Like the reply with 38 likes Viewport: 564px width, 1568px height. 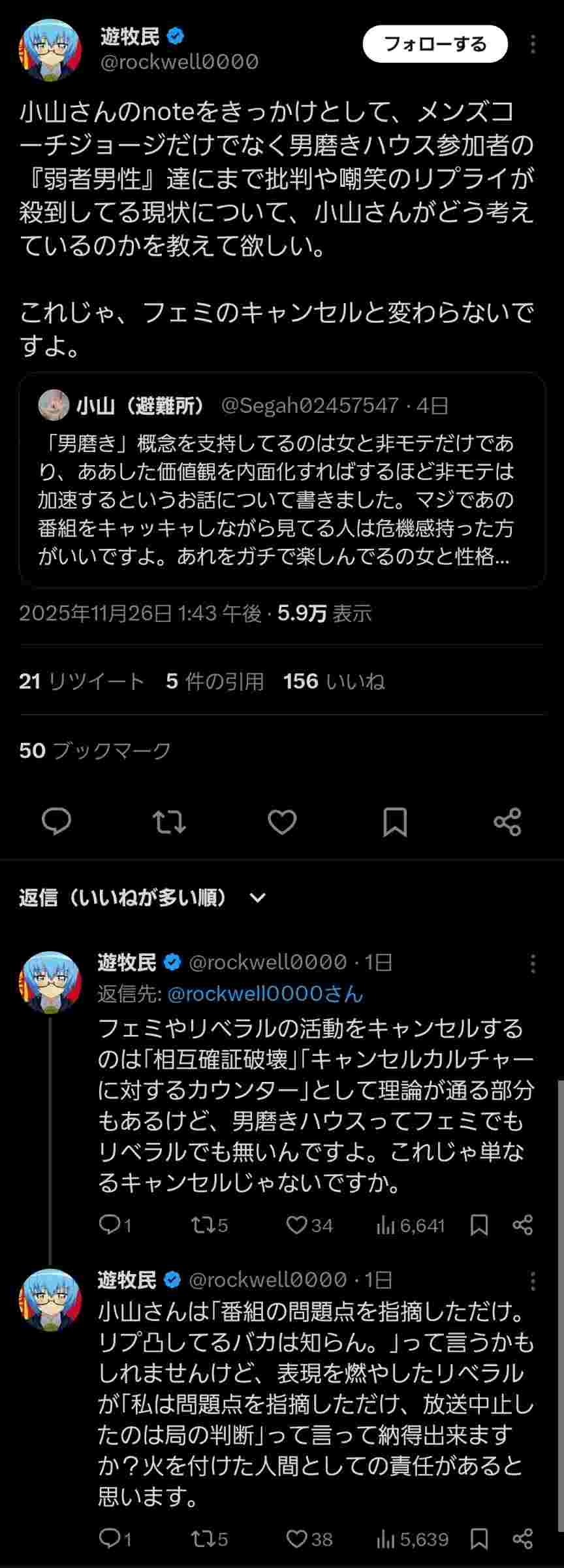coord(309,1539)
